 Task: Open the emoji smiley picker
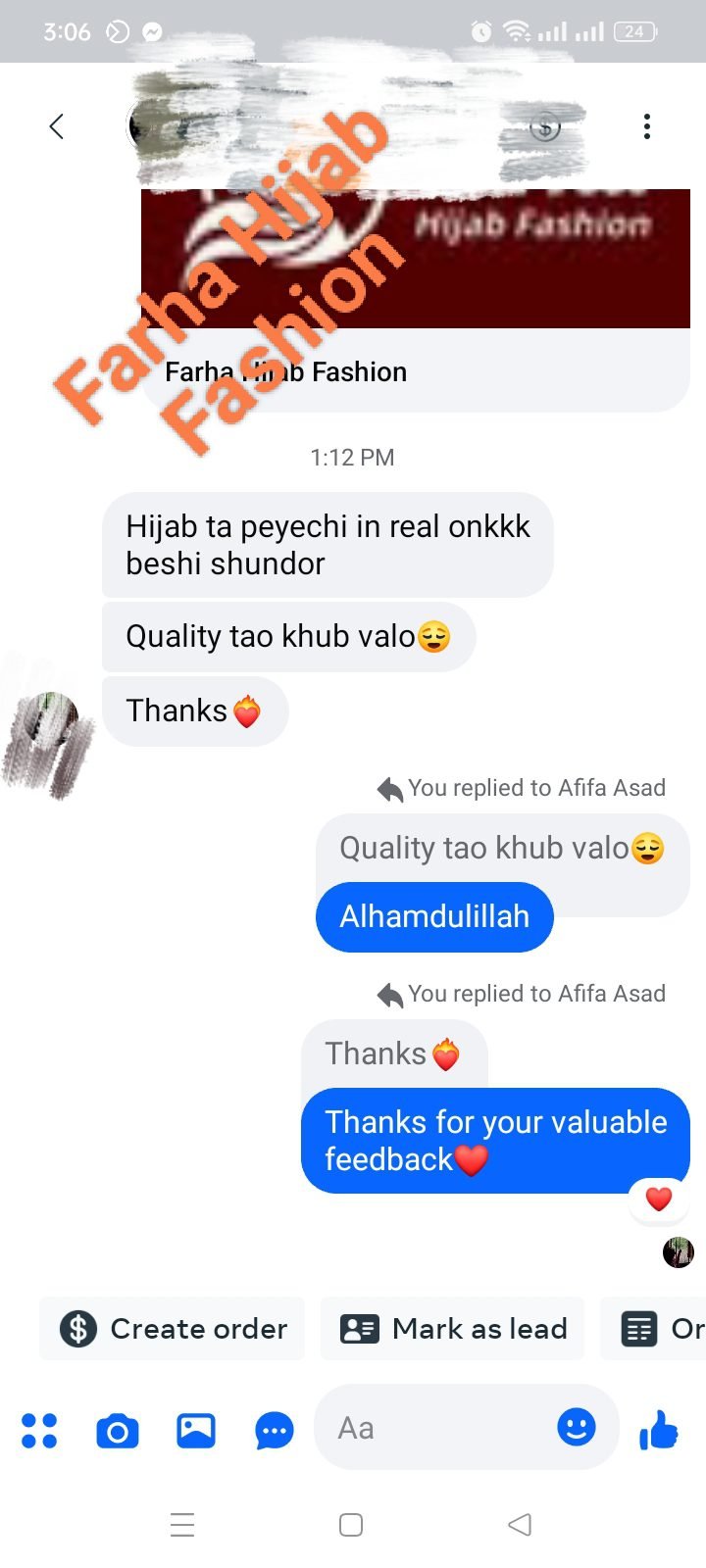click(576, 1427)
